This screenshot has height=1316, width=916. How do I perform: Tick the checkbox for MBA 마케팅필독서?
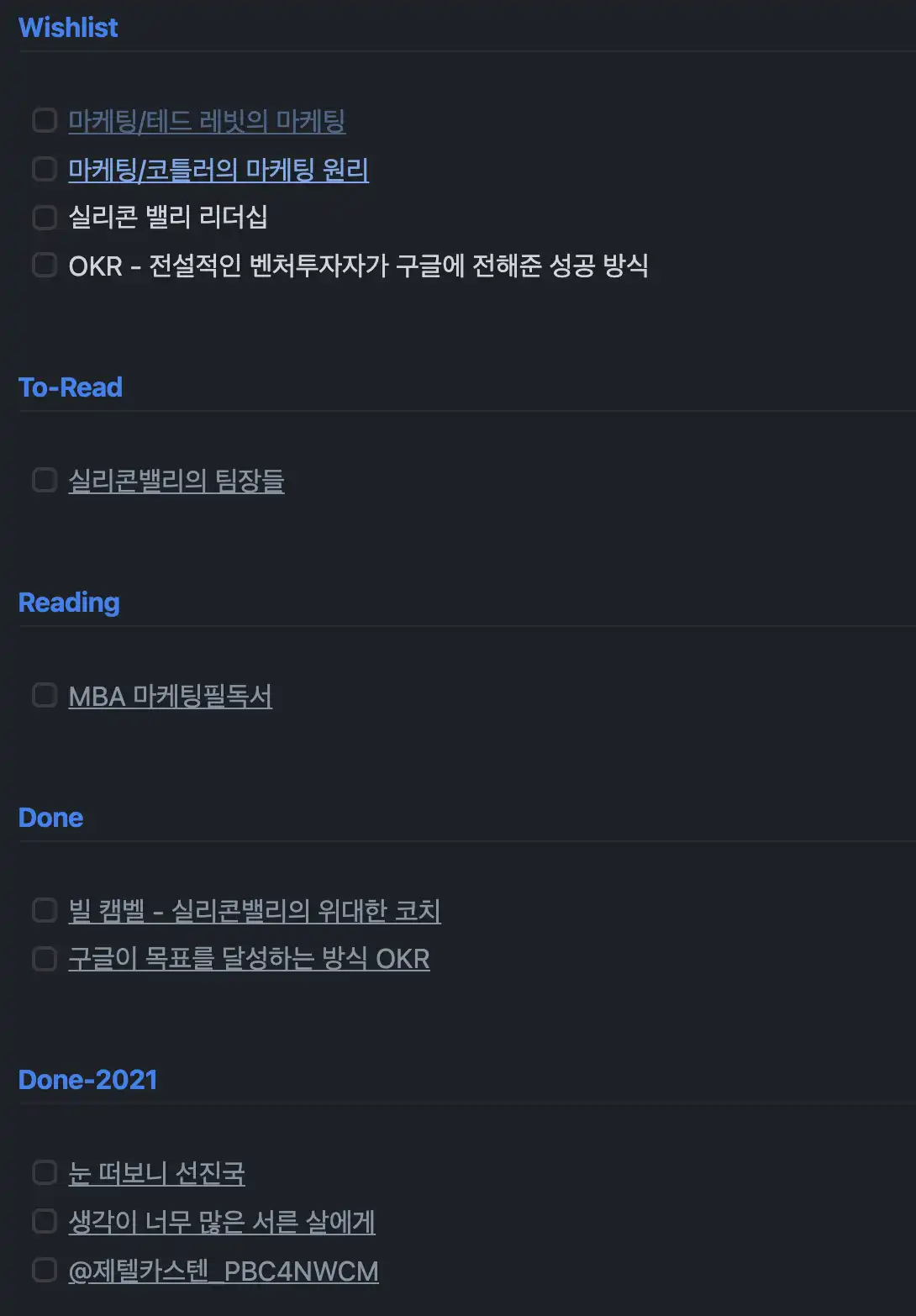(44, 694)
